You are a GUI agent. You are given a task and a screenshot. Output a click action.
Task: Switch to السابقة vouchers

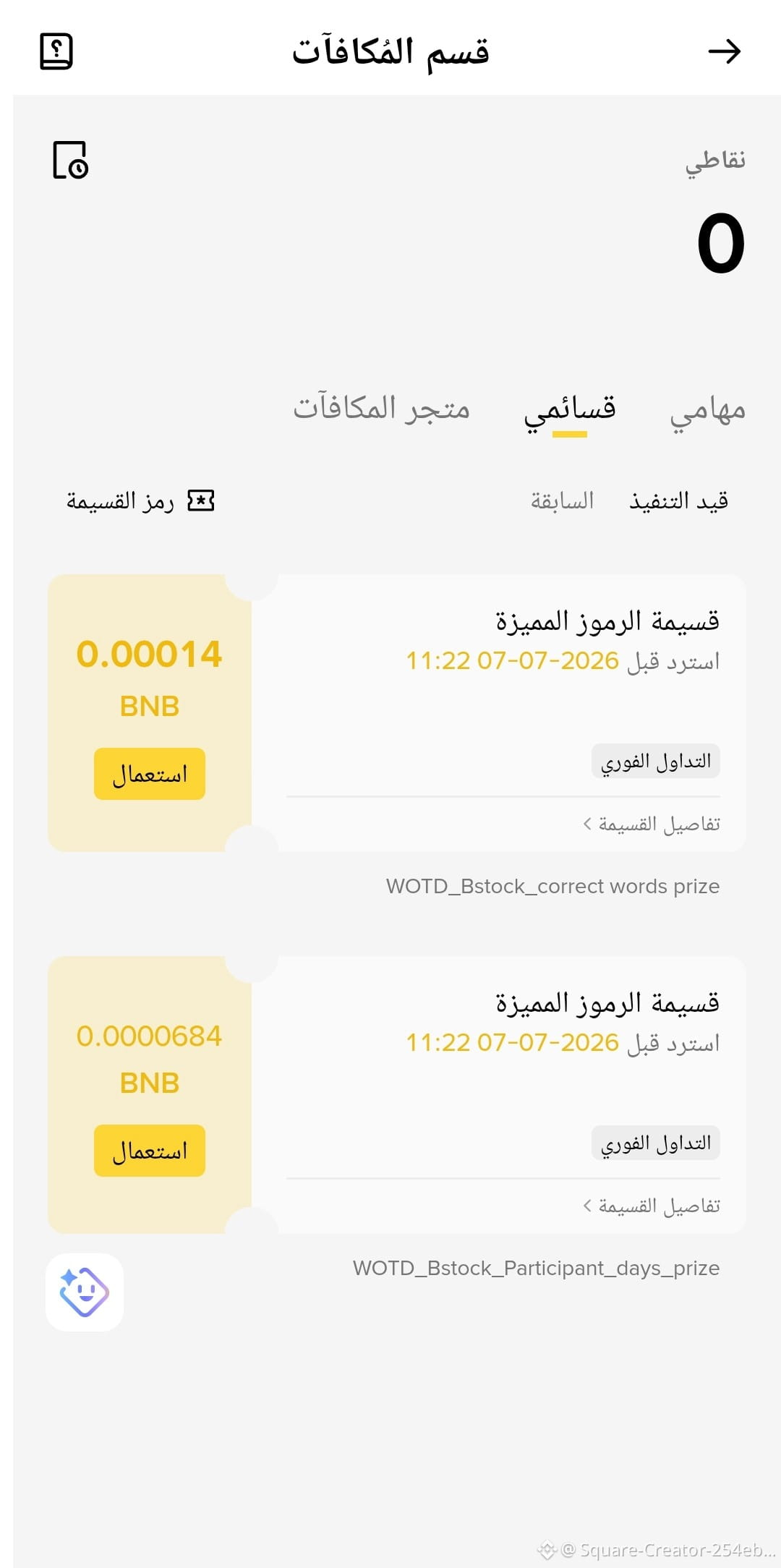coord(562,500)
